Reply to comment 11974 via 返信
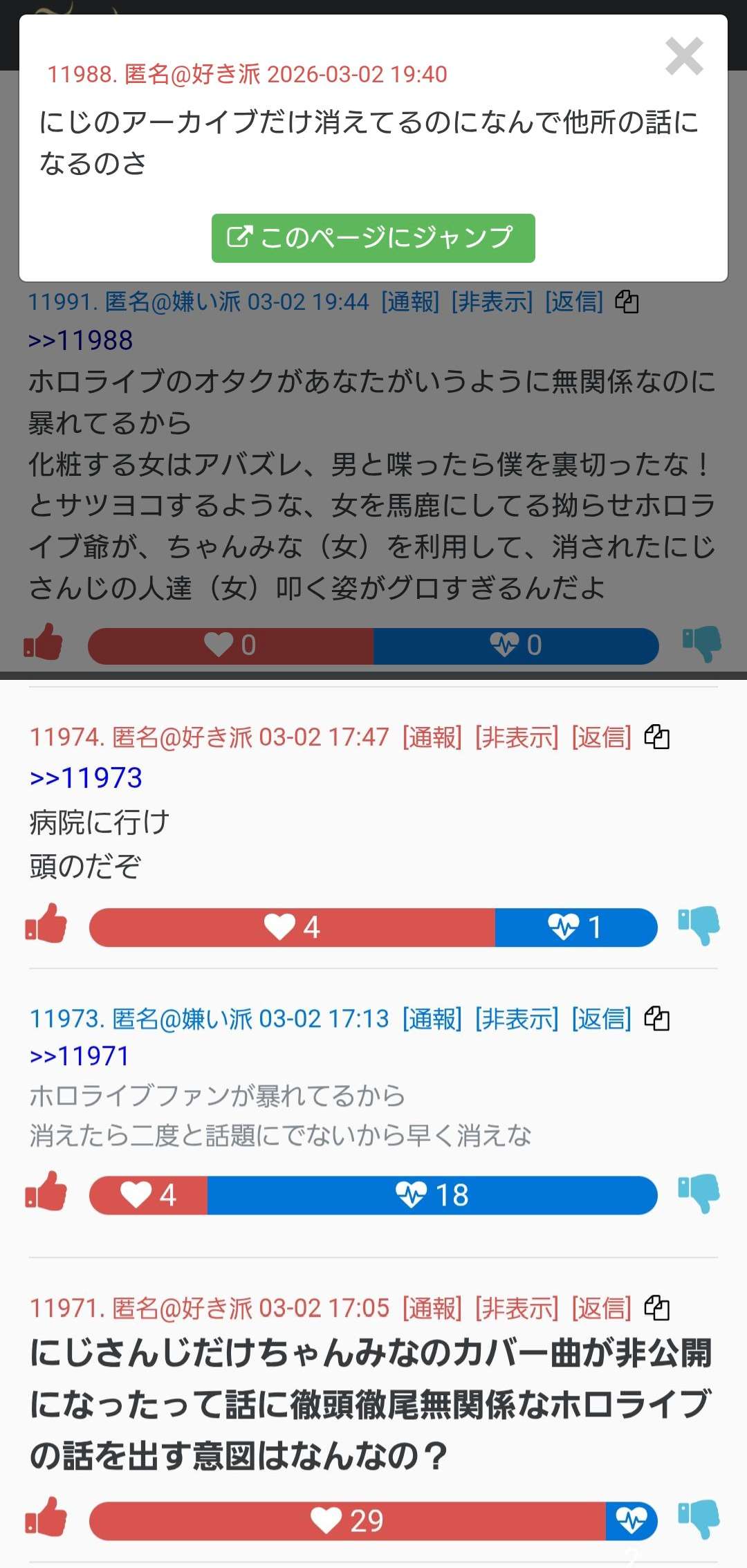This screenshot has width=747, height=1568. click(602, 737)
